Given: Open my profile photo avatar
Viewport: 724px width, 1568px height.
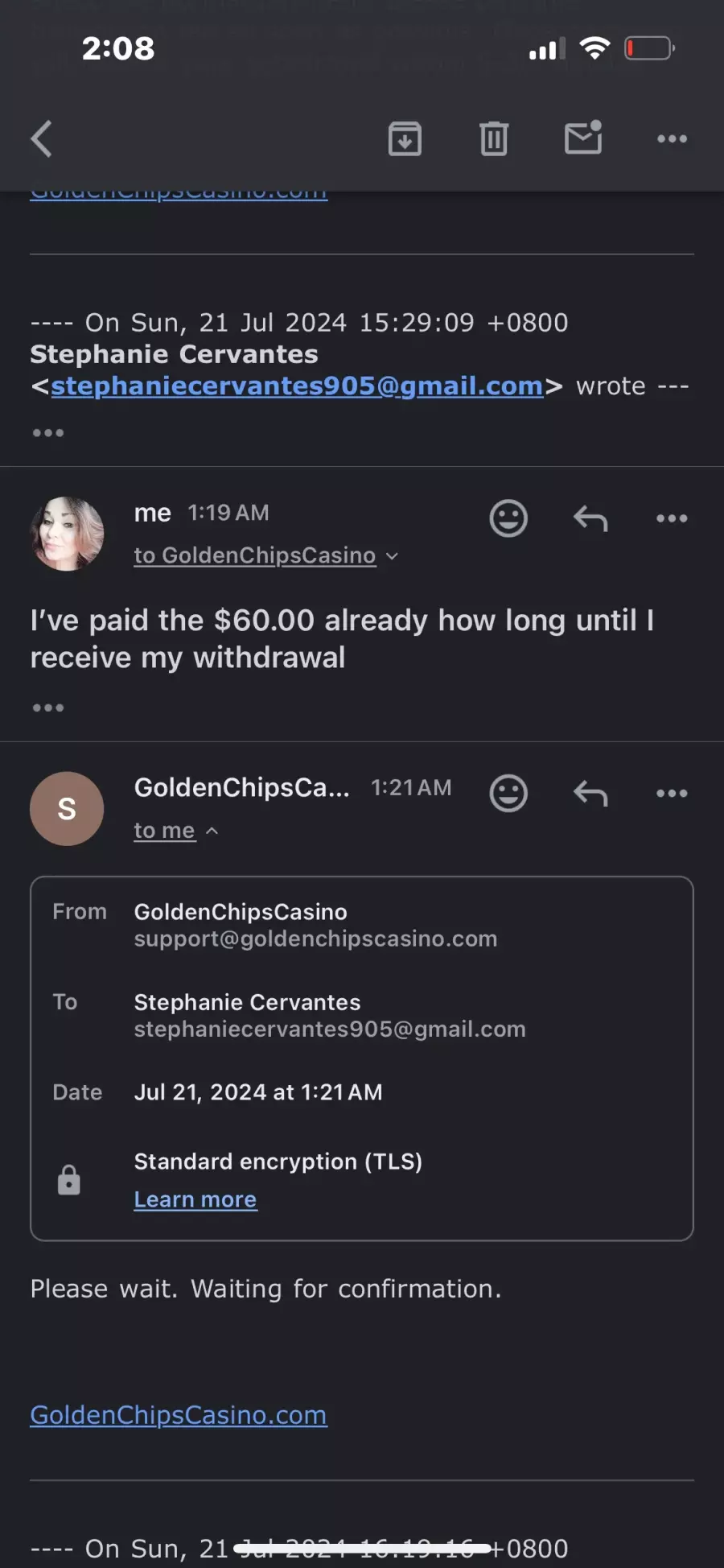Looking at the screenshot, I should click(67, 534).
